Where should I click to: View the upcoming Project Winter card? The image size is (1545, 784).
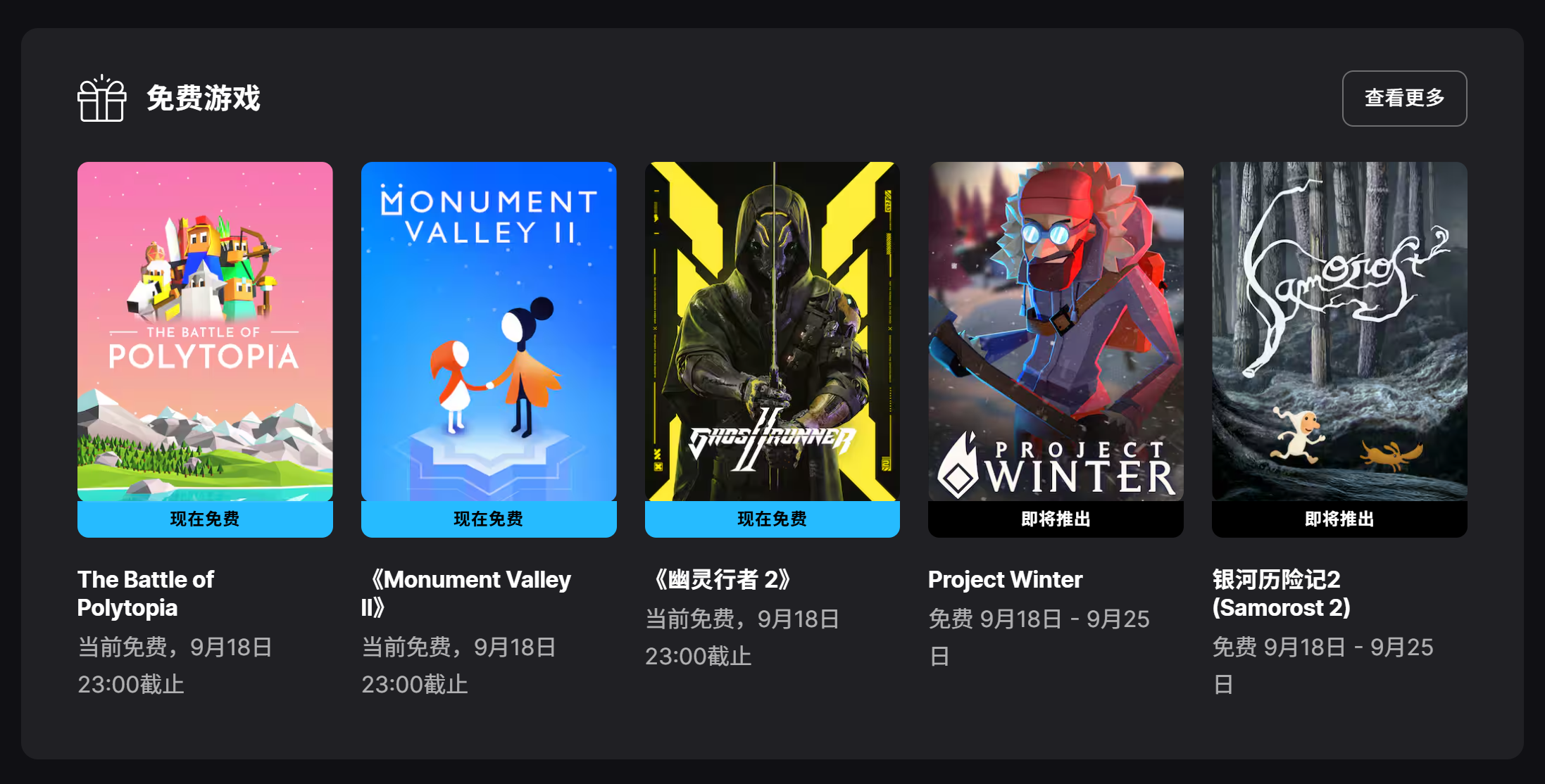pos(1055,331)
